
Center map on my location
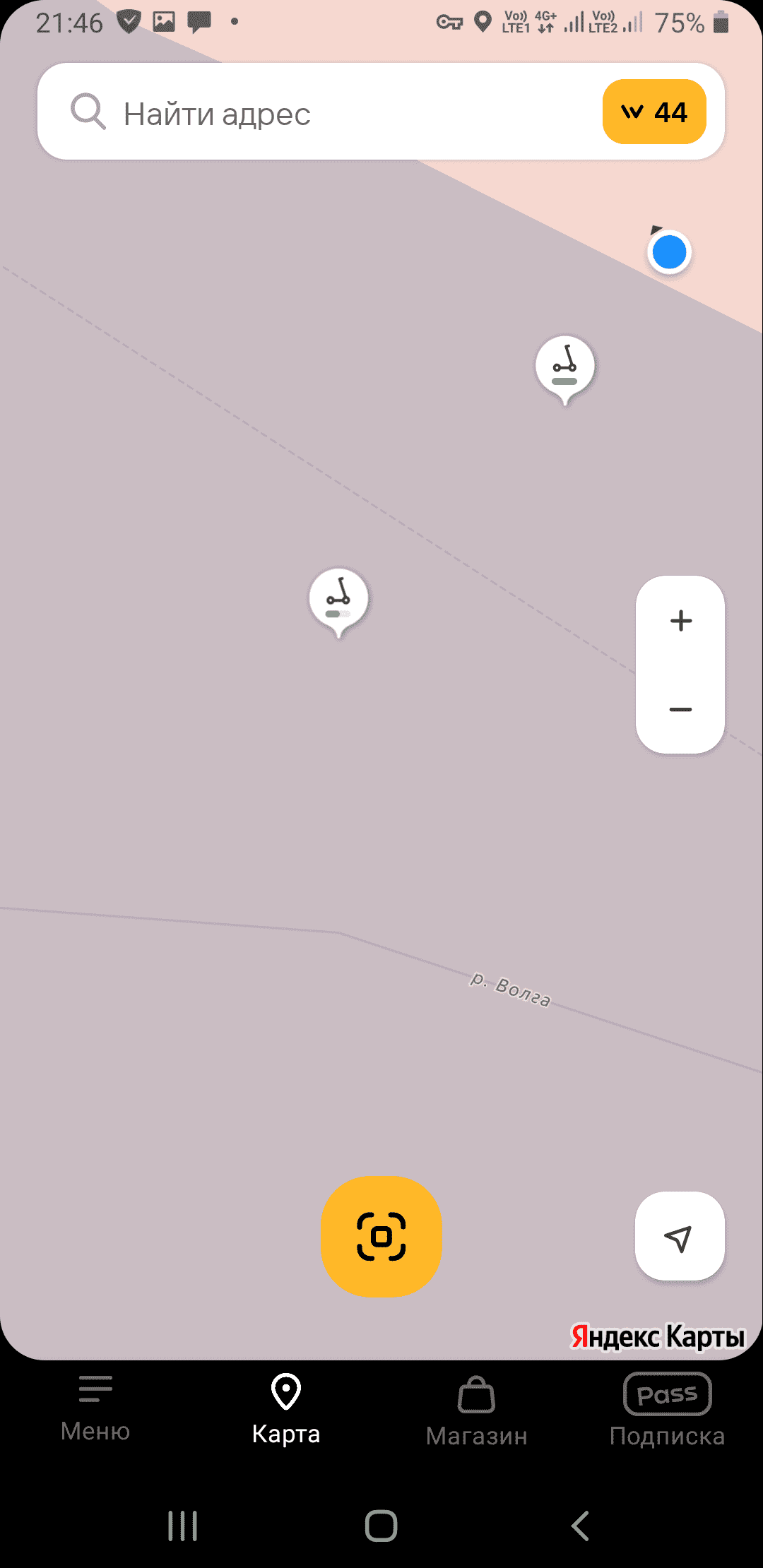point(680,1236)
